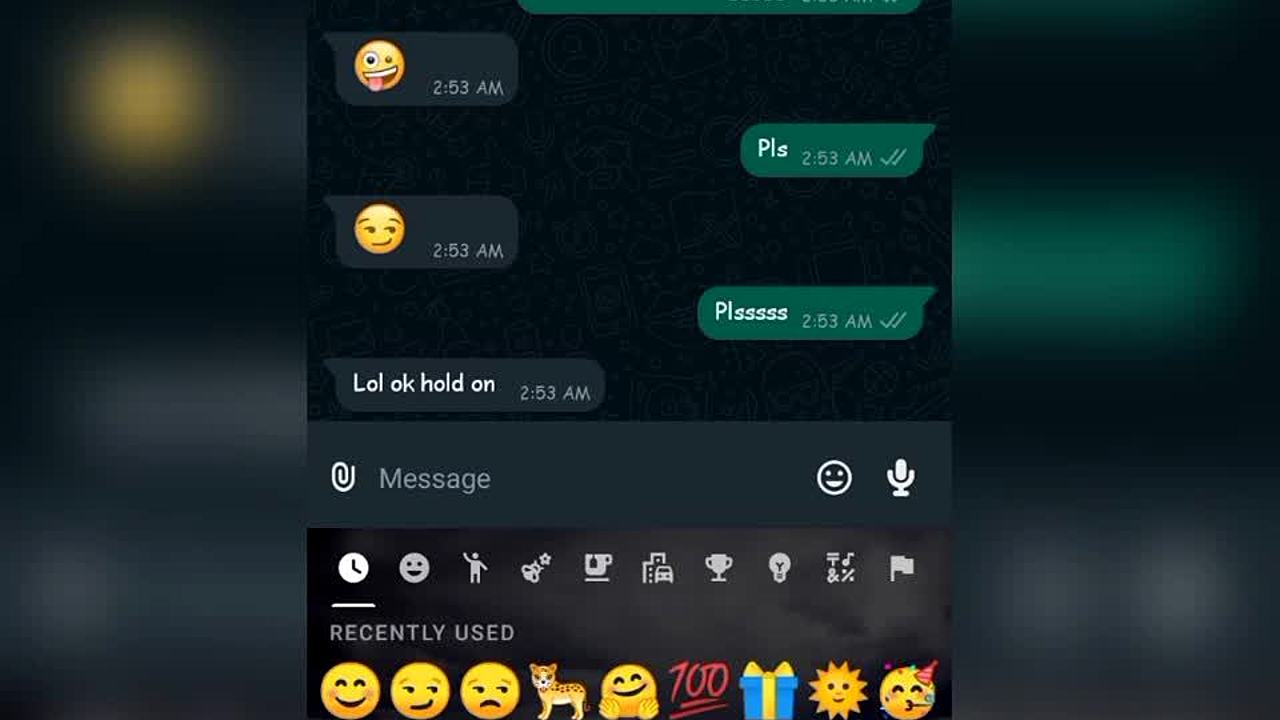Screen dimensions: 1280x720
Task: Open the flags emoji category
Action: [901, 569]
